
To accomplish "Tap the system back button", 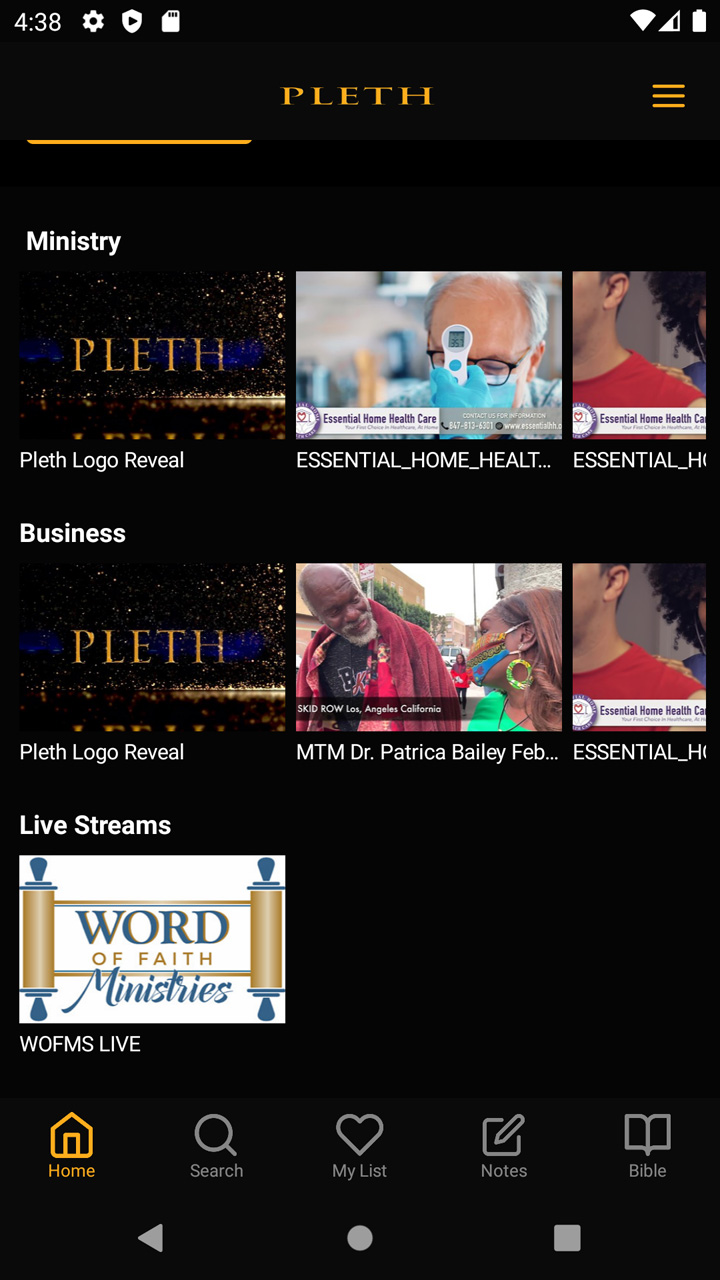I will (x=151, y=1238).
